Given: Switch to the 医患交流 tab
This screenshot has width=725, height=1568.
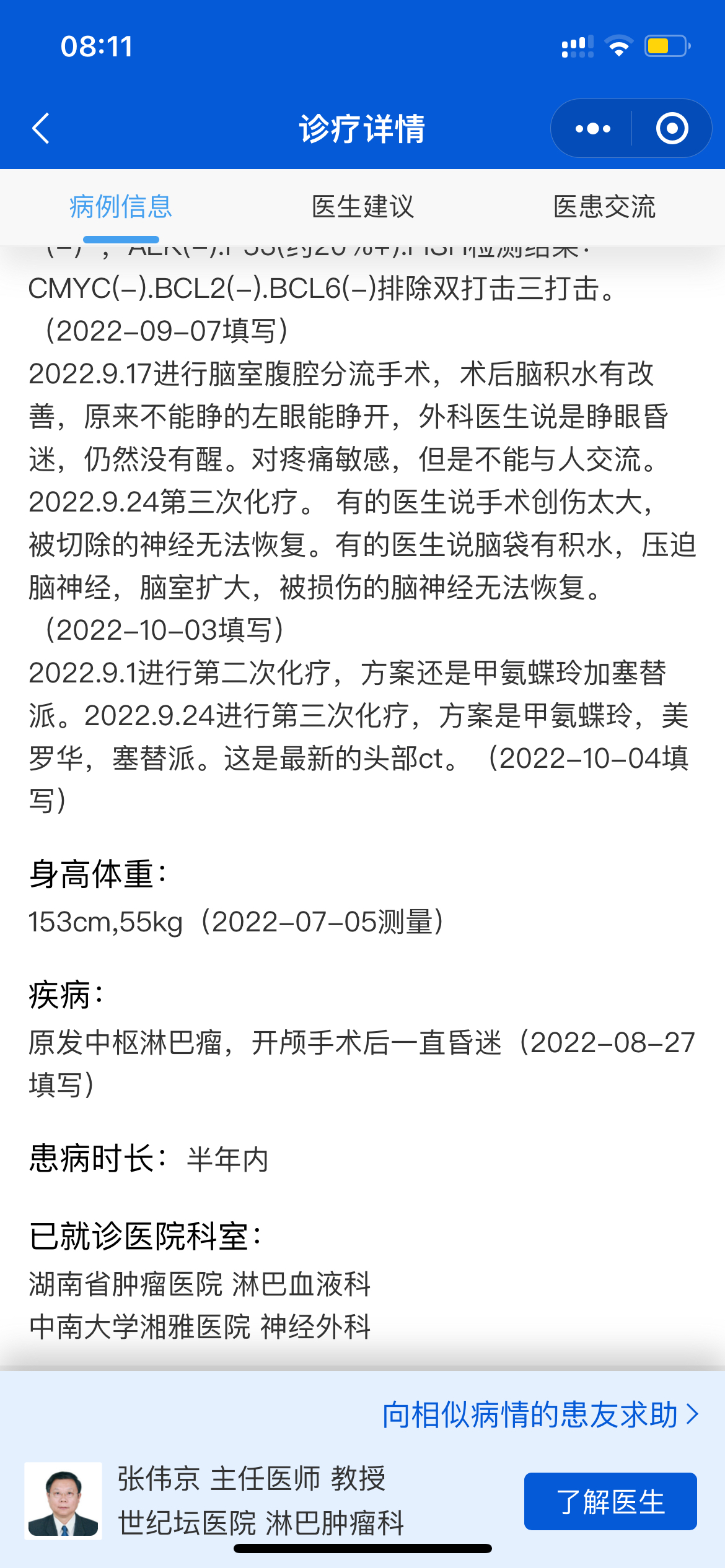Looking at the screenshot, I should coord(604,207).
